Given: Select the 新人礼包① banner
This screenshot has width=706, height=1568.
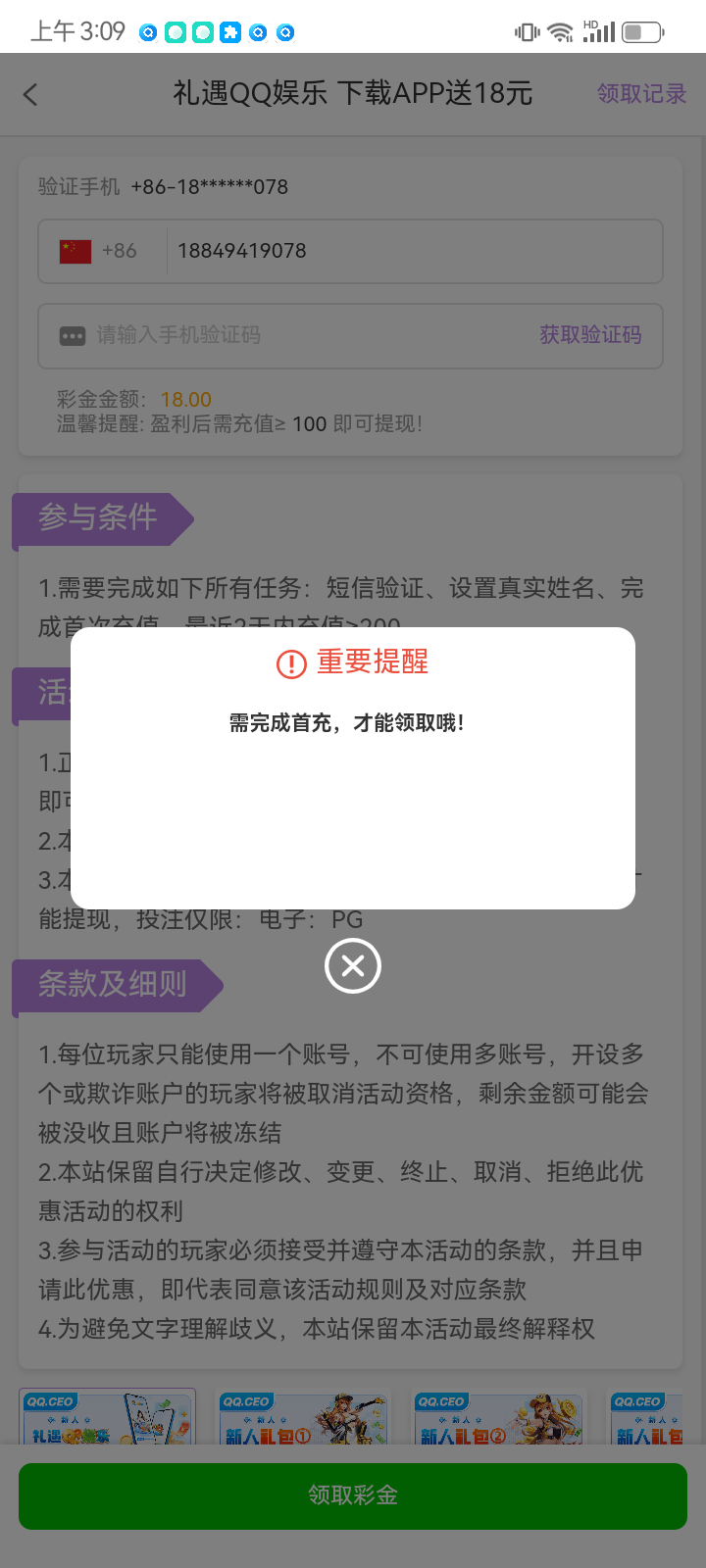Looking at the screenshot, I should pos(304,1421).
